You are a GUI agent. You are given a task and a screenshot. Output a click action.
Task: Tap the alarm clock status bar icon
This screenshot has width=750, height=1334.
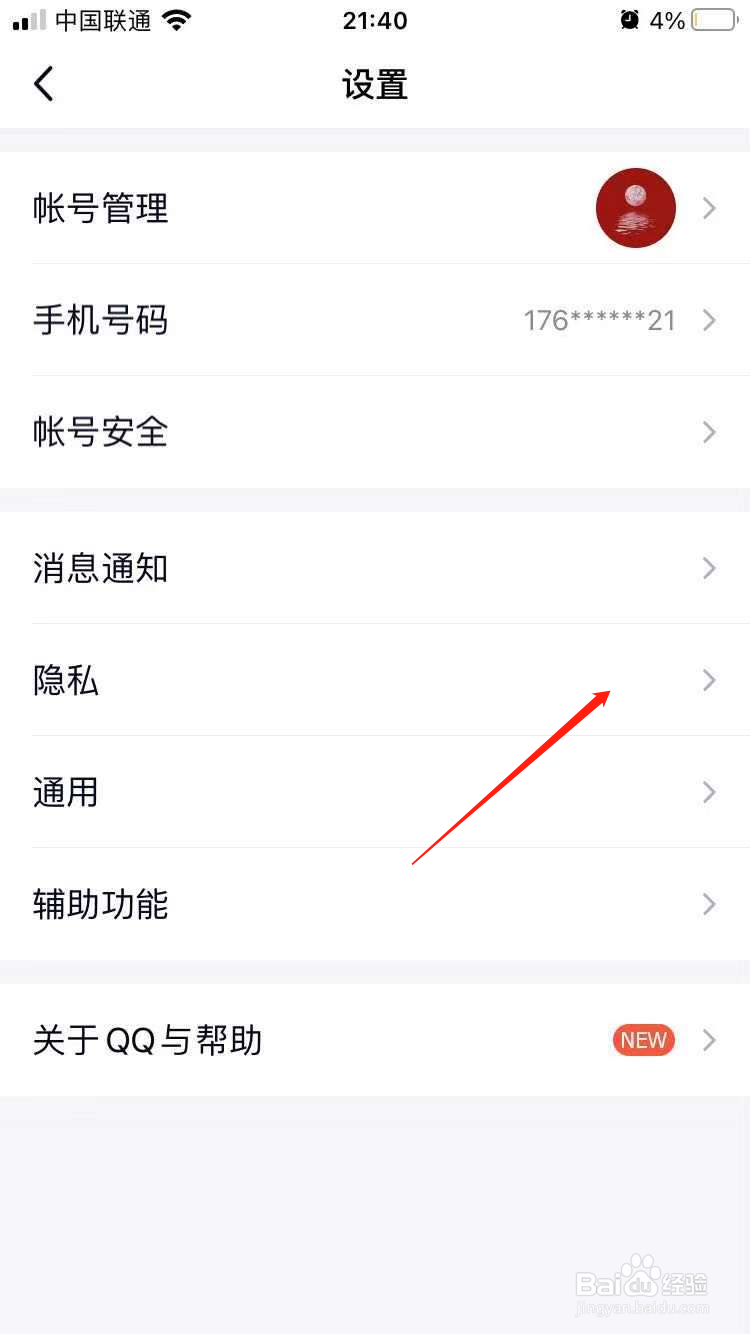[x=629, y=18]
